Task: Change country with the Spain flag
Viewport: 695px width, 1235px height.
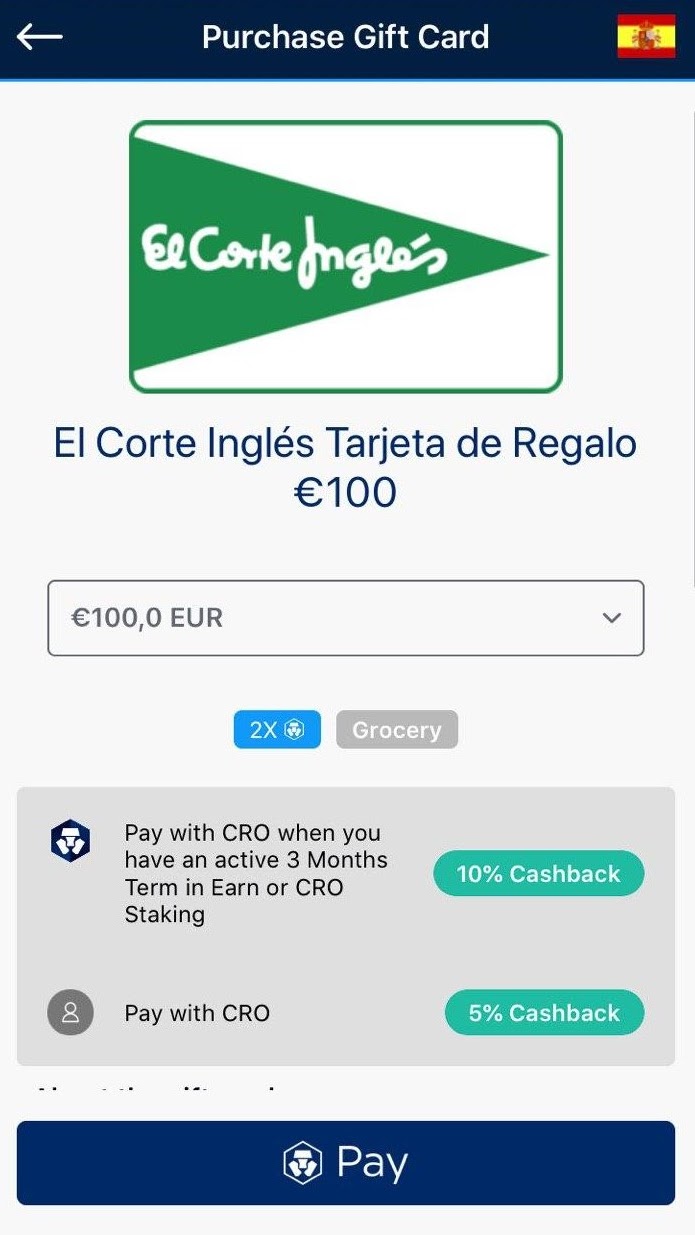Action: [x=645, y=37]
